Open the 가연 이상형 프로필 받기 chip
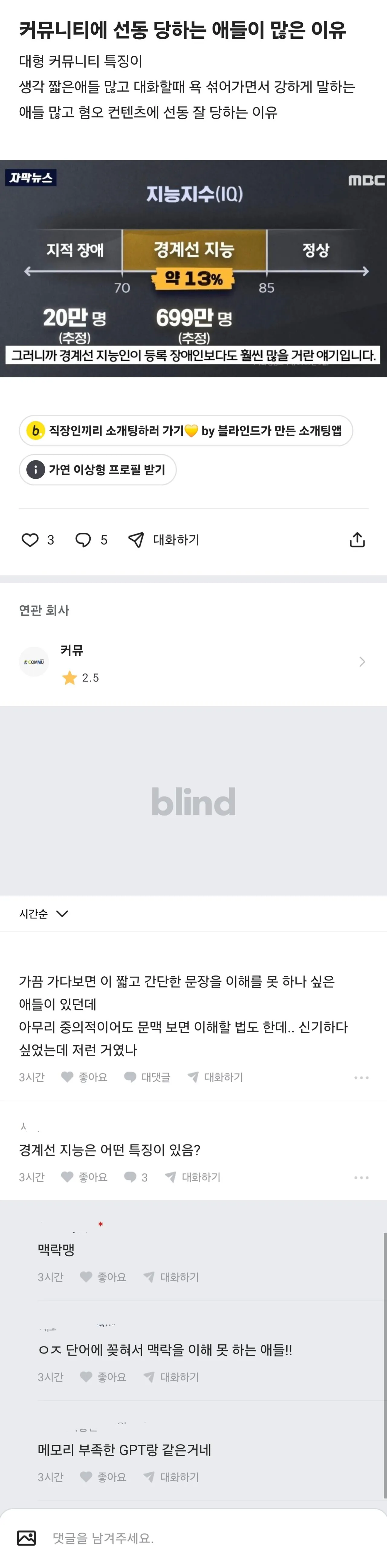Screen dimensions: 387x1568 (x=97, y=469)
